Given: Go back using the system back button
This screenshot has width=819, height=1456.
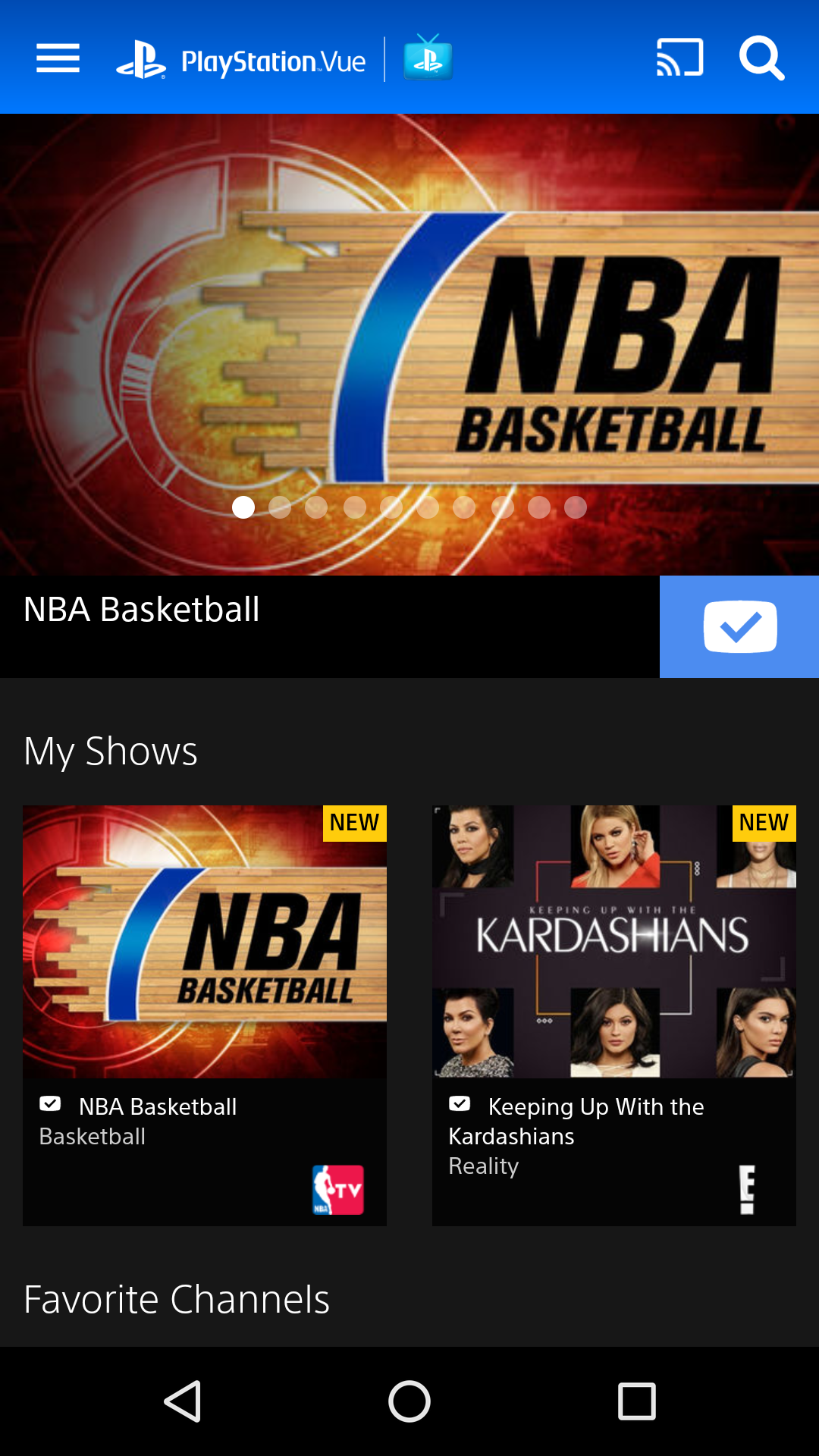Looking at the screenshot, I should pos(182,1401).
